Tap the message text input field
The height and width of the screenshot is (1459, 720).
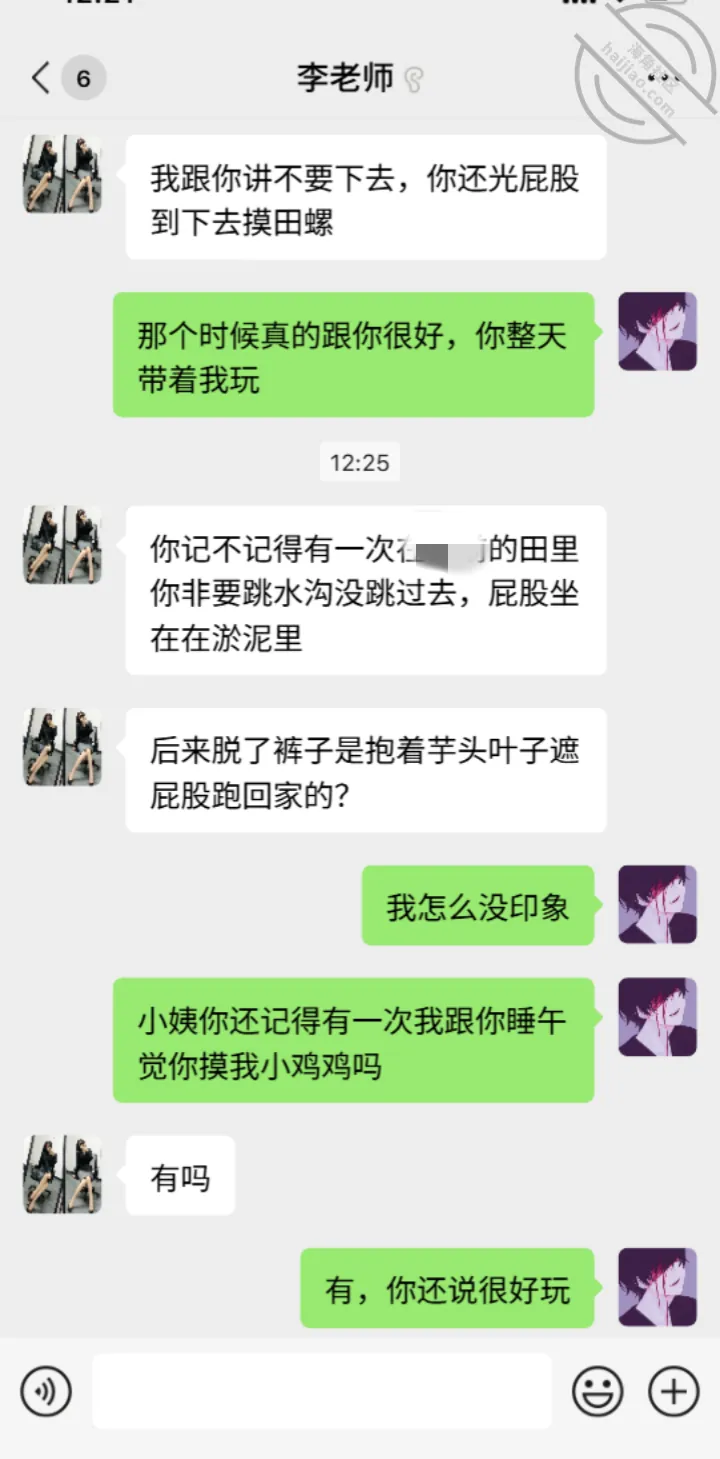click(322, 1391)
